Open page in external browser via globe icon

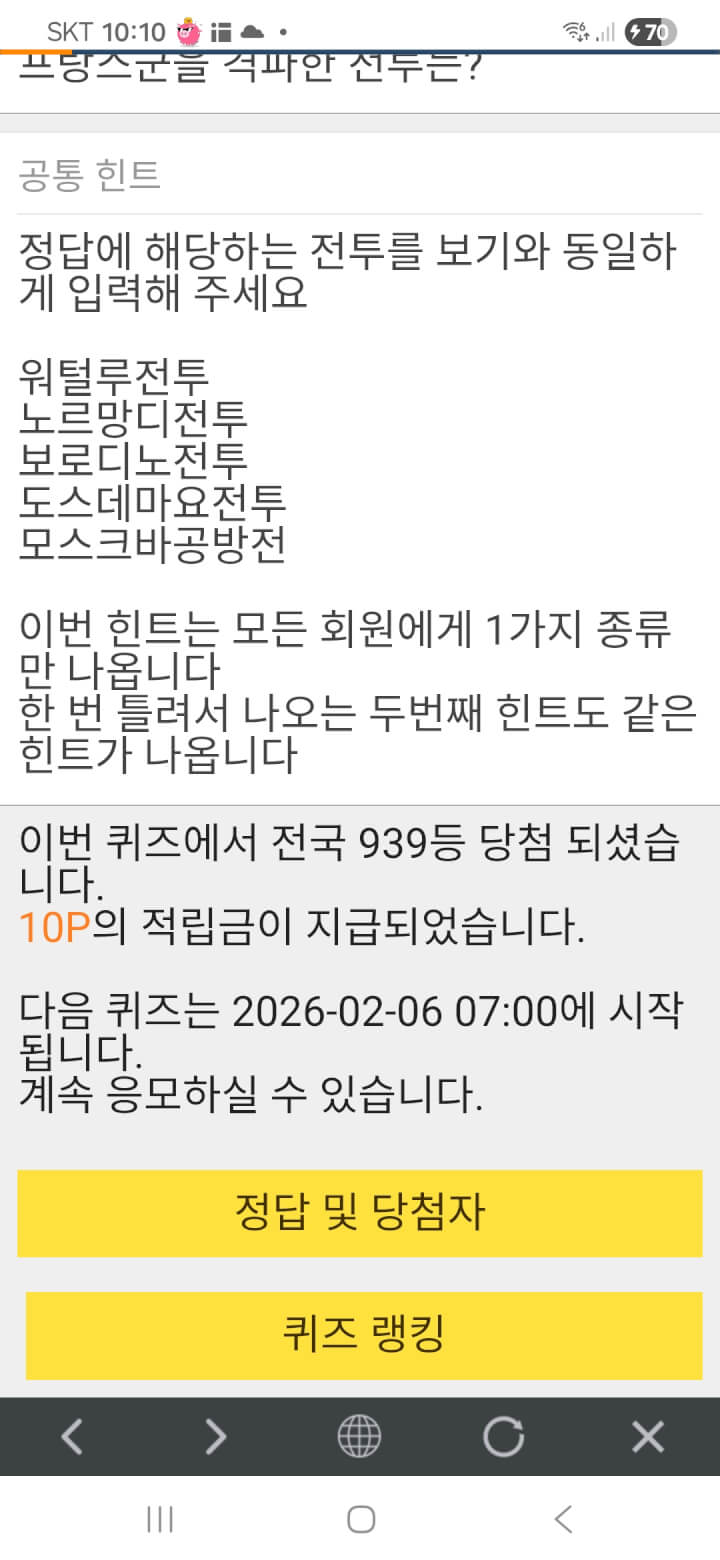click(x=359, y=1437)
